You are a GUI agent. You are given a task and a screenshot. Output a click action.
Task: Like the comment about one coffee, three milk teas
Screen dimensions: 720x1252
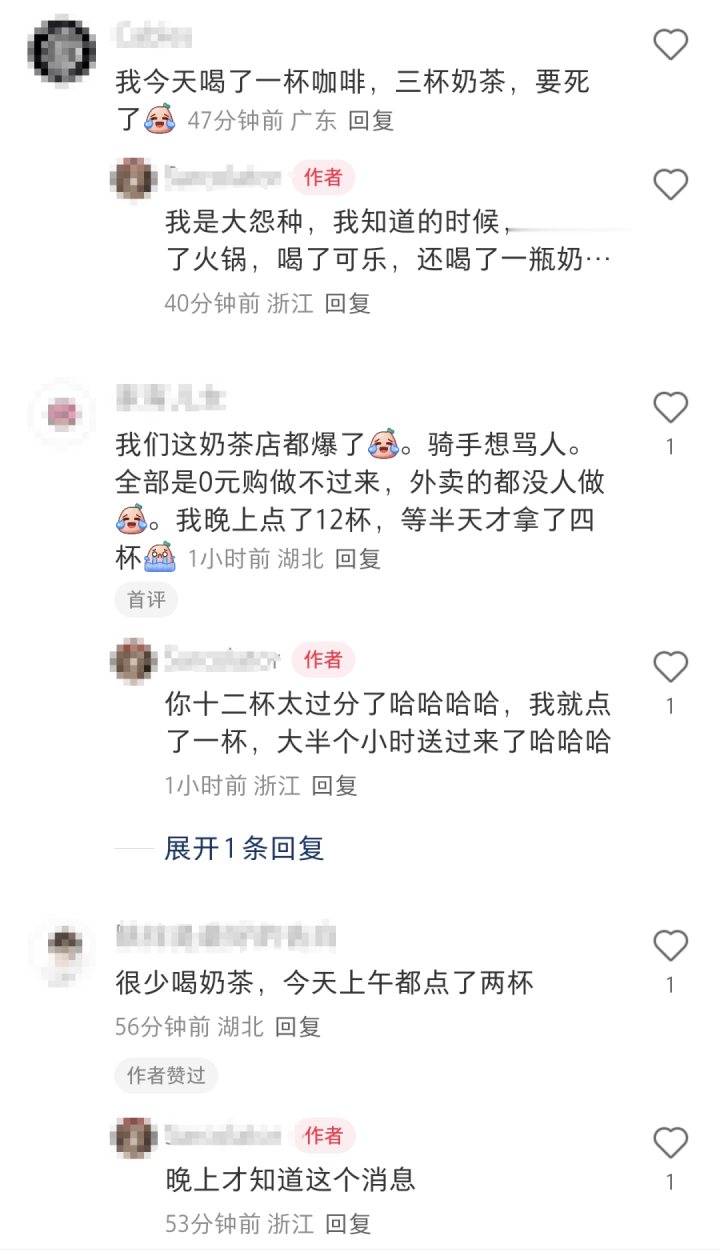tap(670, 45)
